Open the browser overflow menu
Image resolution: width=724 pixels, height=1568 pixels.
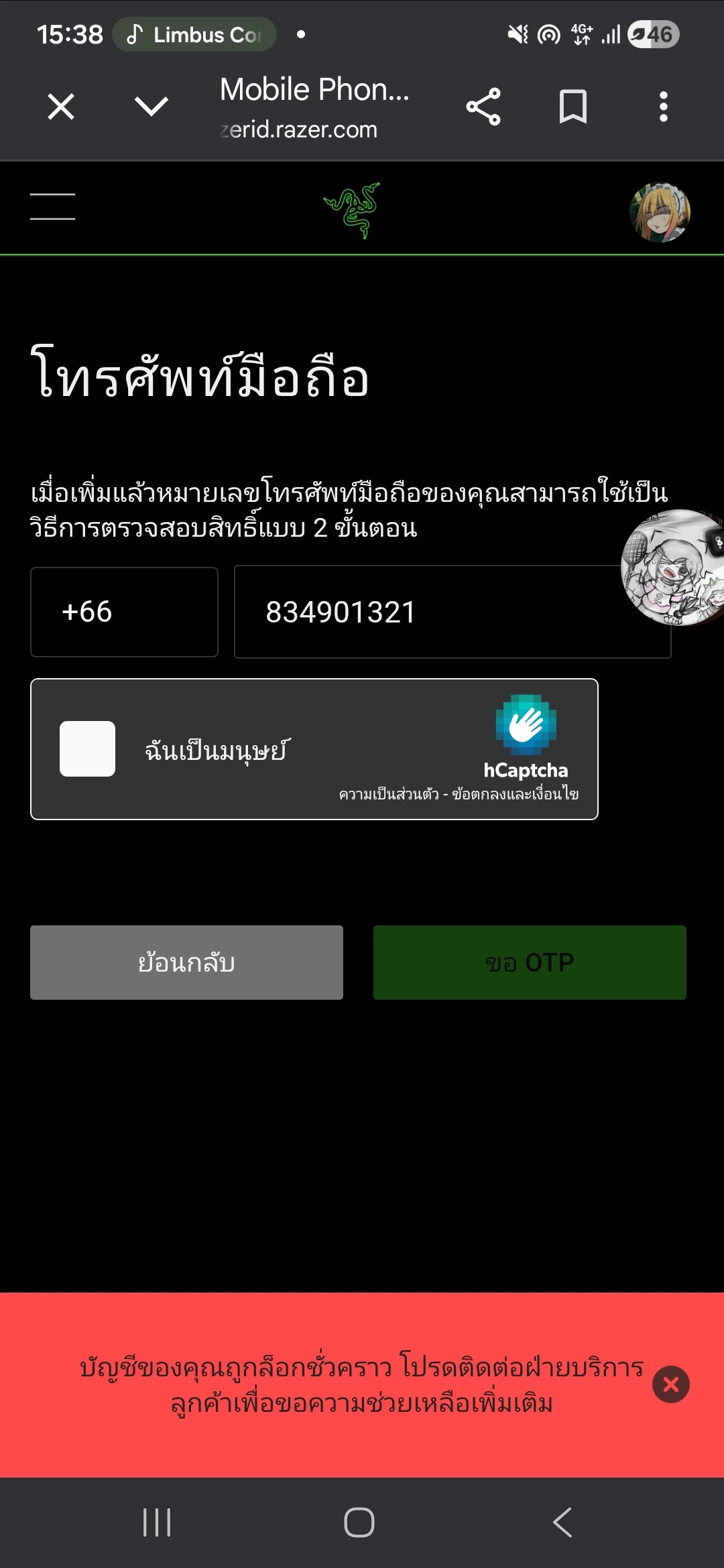(x=663, y=107)
